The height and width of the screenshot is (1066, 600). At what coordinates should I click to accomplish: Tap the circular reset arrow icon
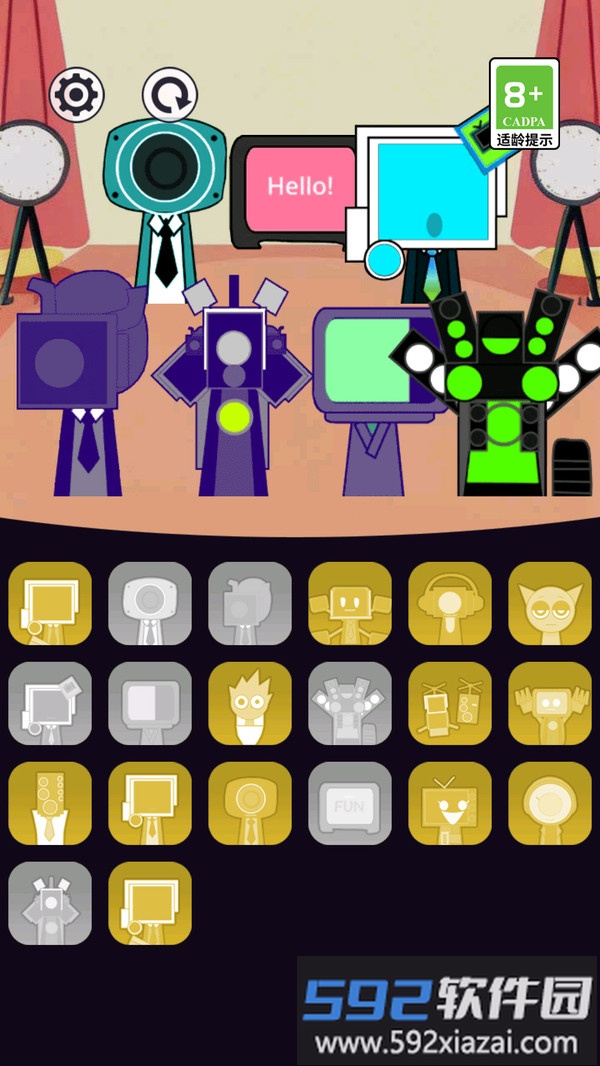(x=170, y=95)
